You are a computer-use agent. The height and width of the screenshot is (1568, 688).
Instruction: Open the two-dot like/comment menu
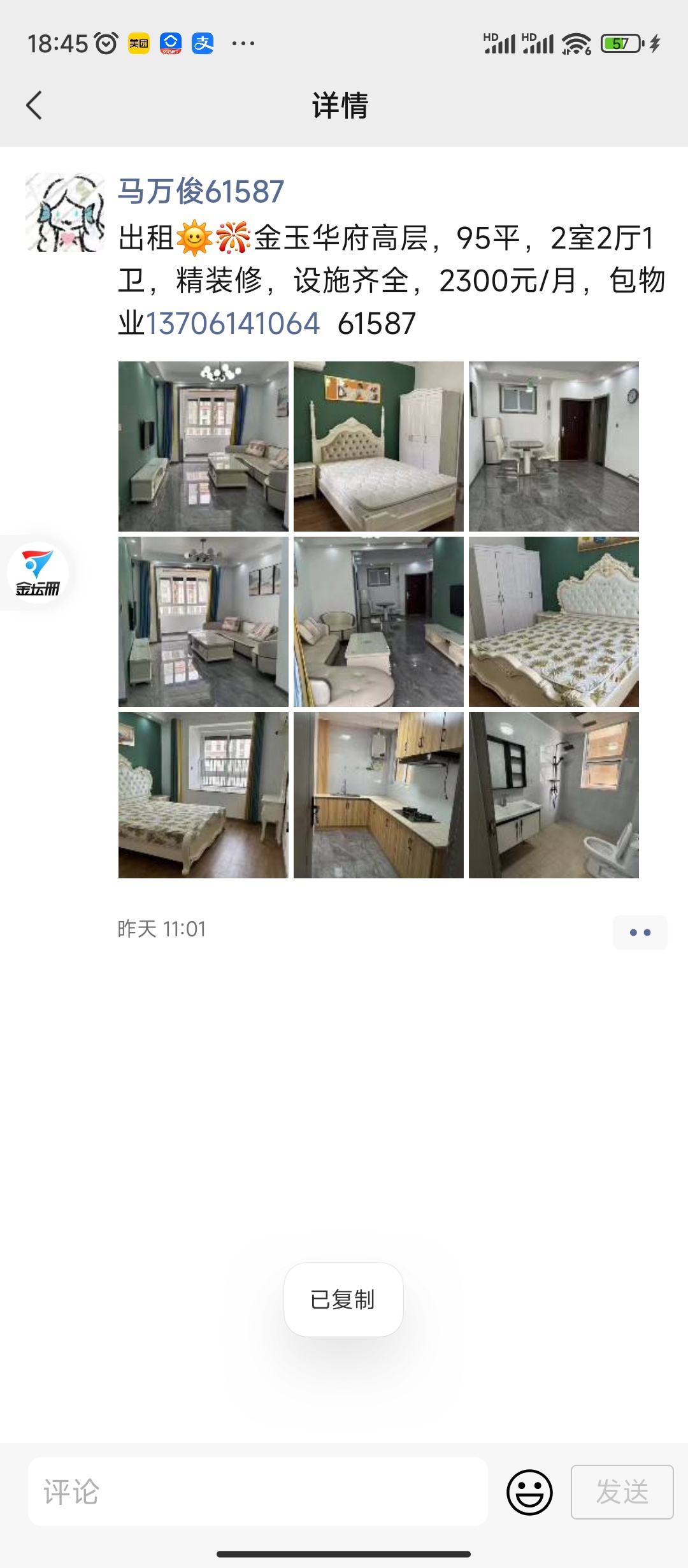[640, 933]
